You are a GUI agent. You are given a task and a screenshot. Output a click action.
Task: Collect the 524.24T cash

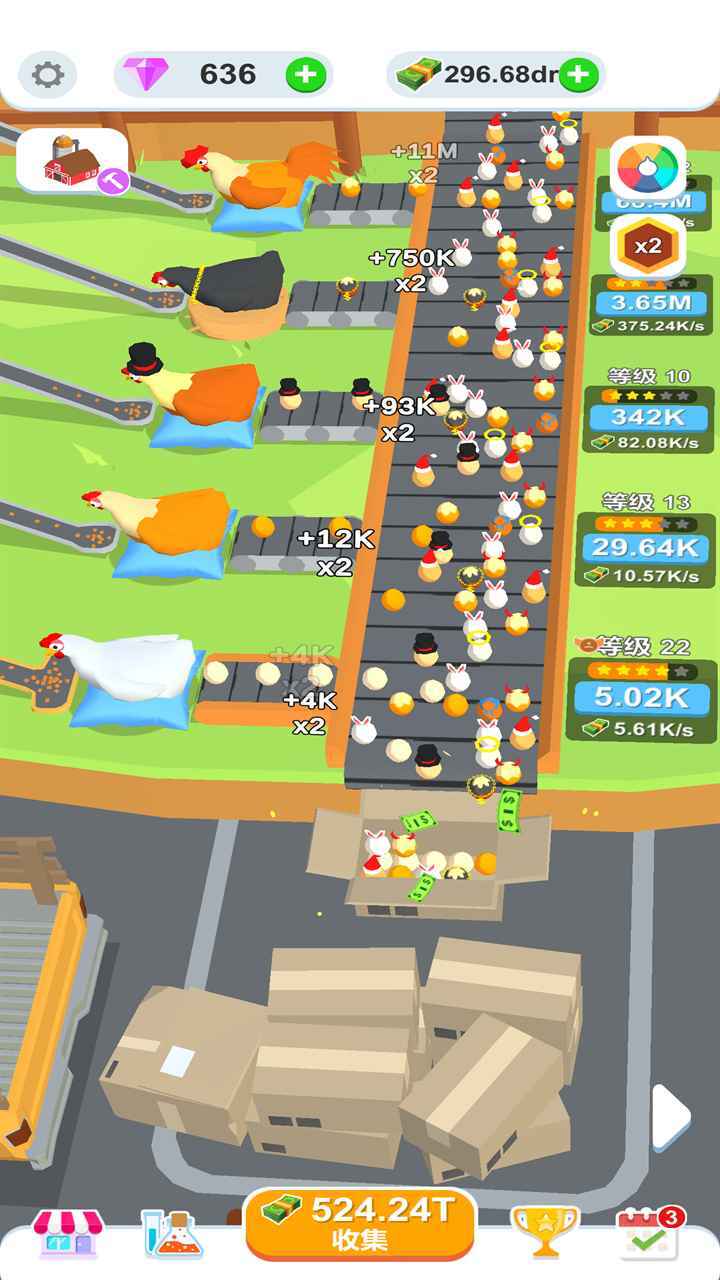[x=360, y=1222]
